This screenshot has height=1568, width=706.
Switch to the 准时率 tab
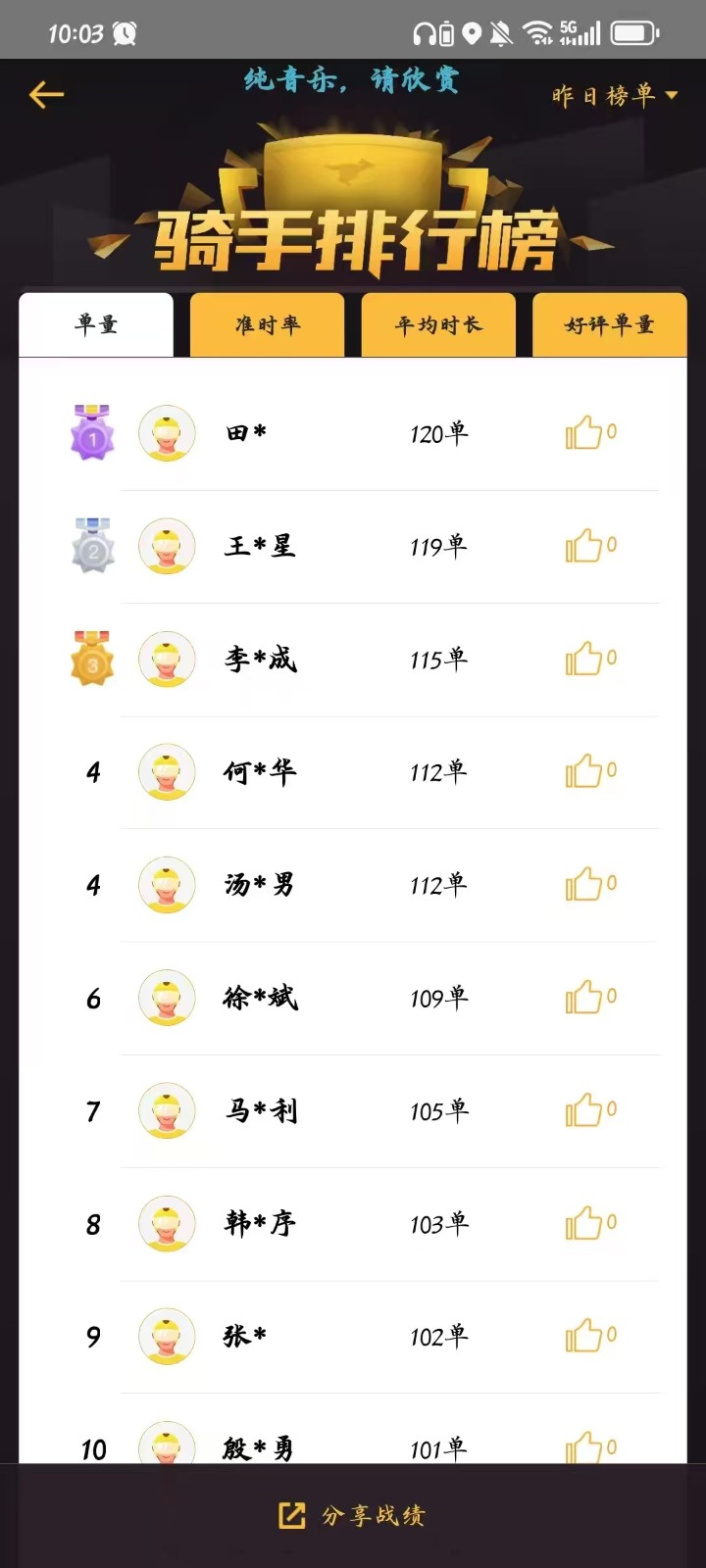[267, 325]
